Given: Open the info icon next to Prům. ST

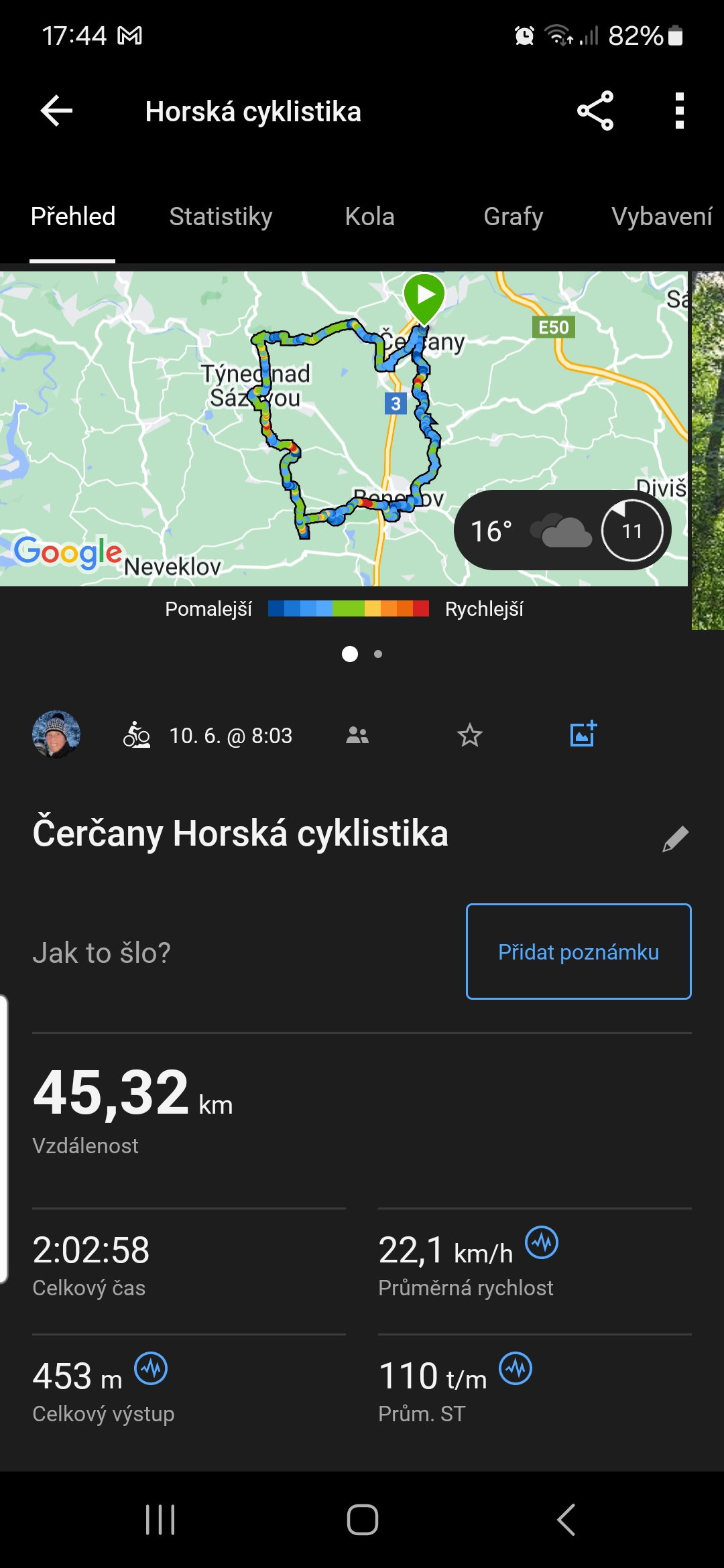Looking at the screenshot, I should (516, 1368).
